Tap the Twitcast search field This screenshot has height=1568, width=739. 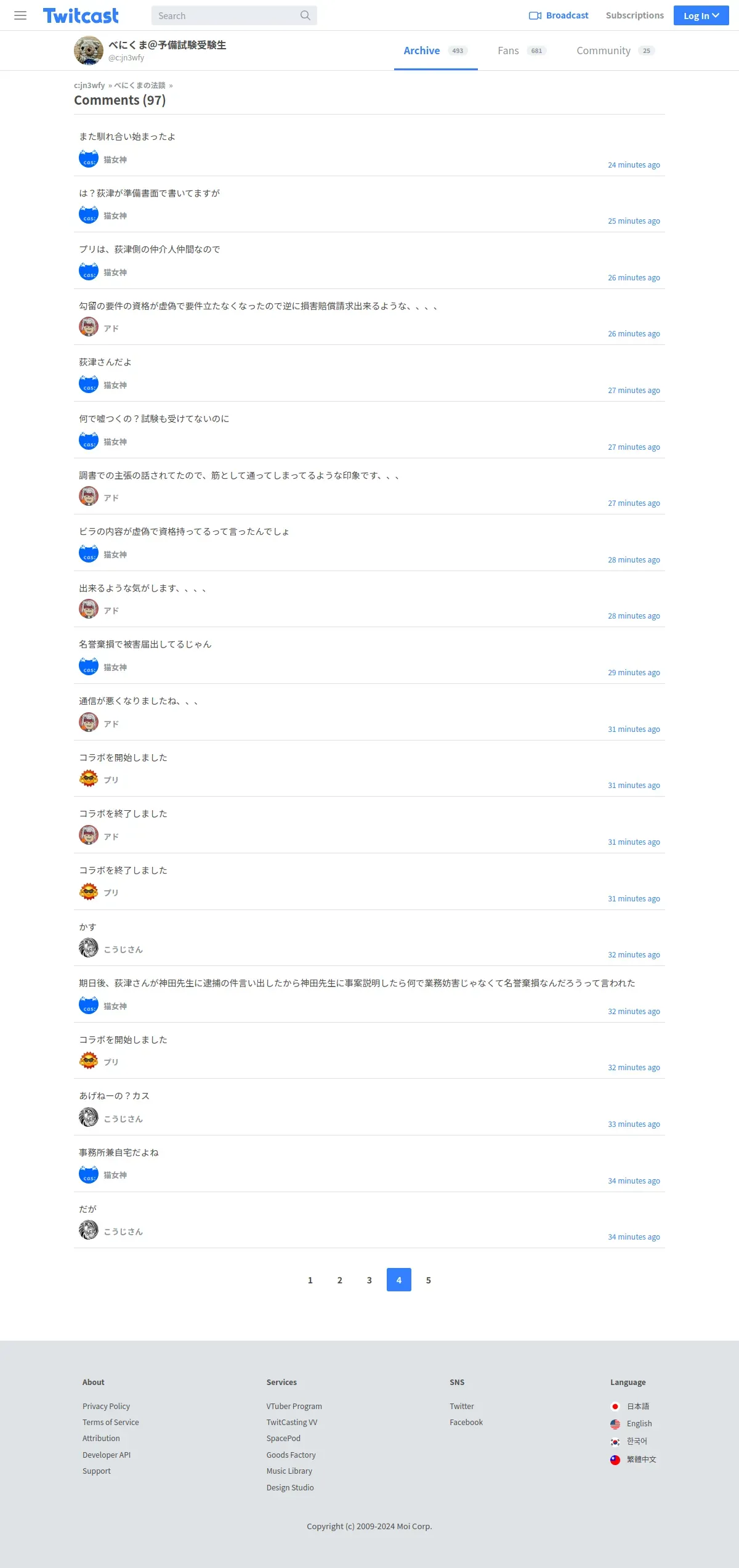pos(234,15)
